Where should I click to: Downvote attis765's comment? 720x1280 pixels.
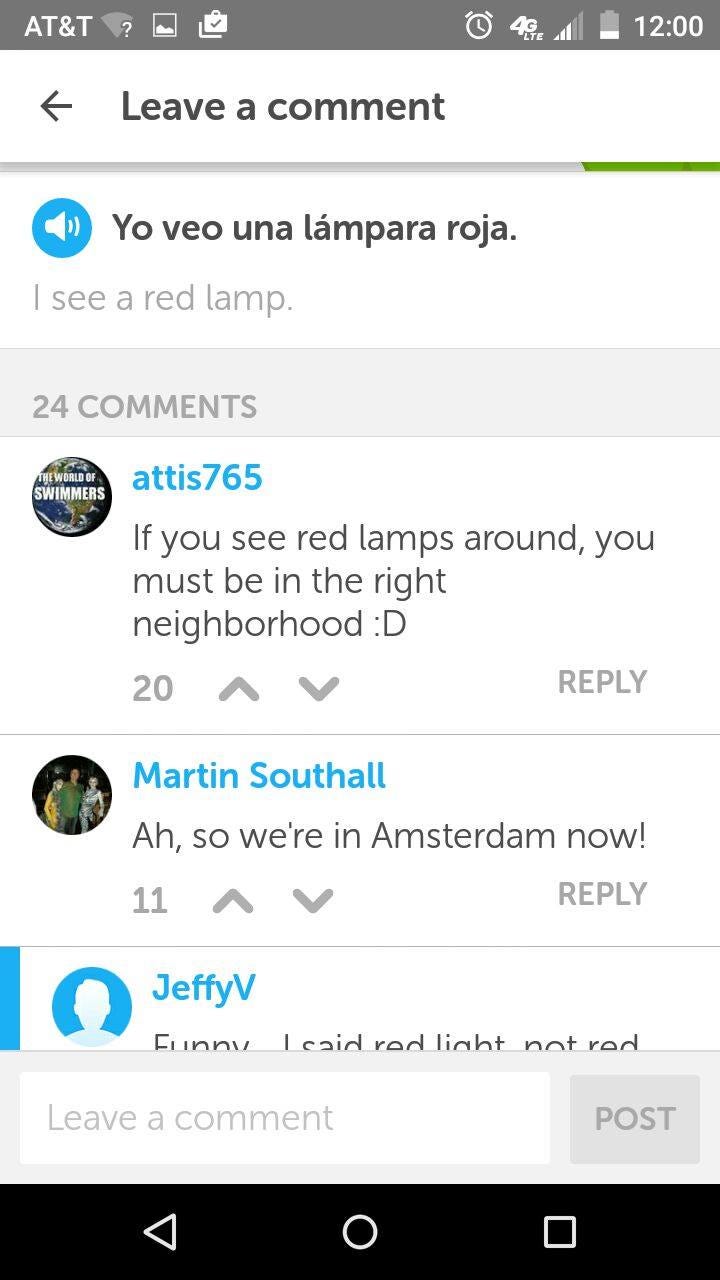pyautogui.click(x=319, y=688)
